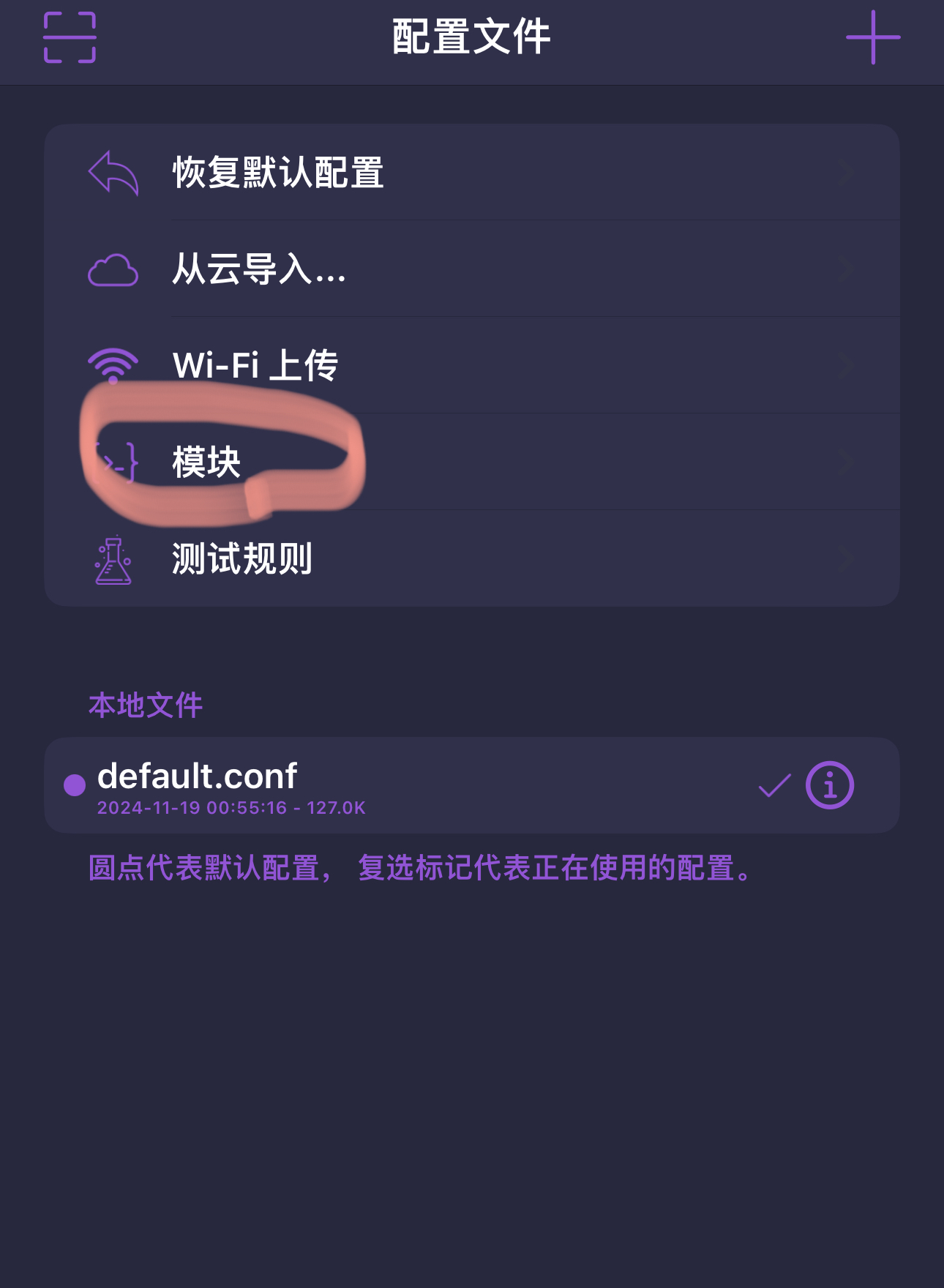Open 测试规则 rule testing
The image size is (944, 1288).
(x=471, y=558)
